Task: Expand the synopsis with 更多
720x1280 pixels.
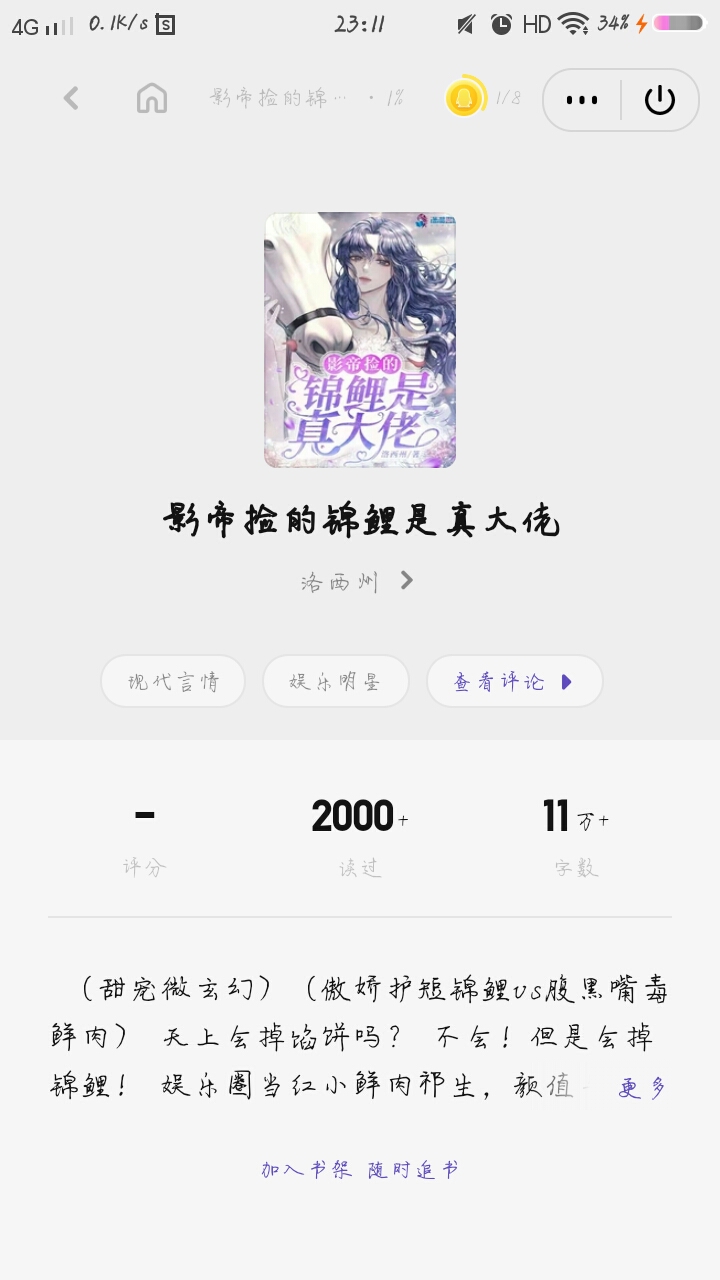Action: pyautogui.click(x=642, y=1088)
